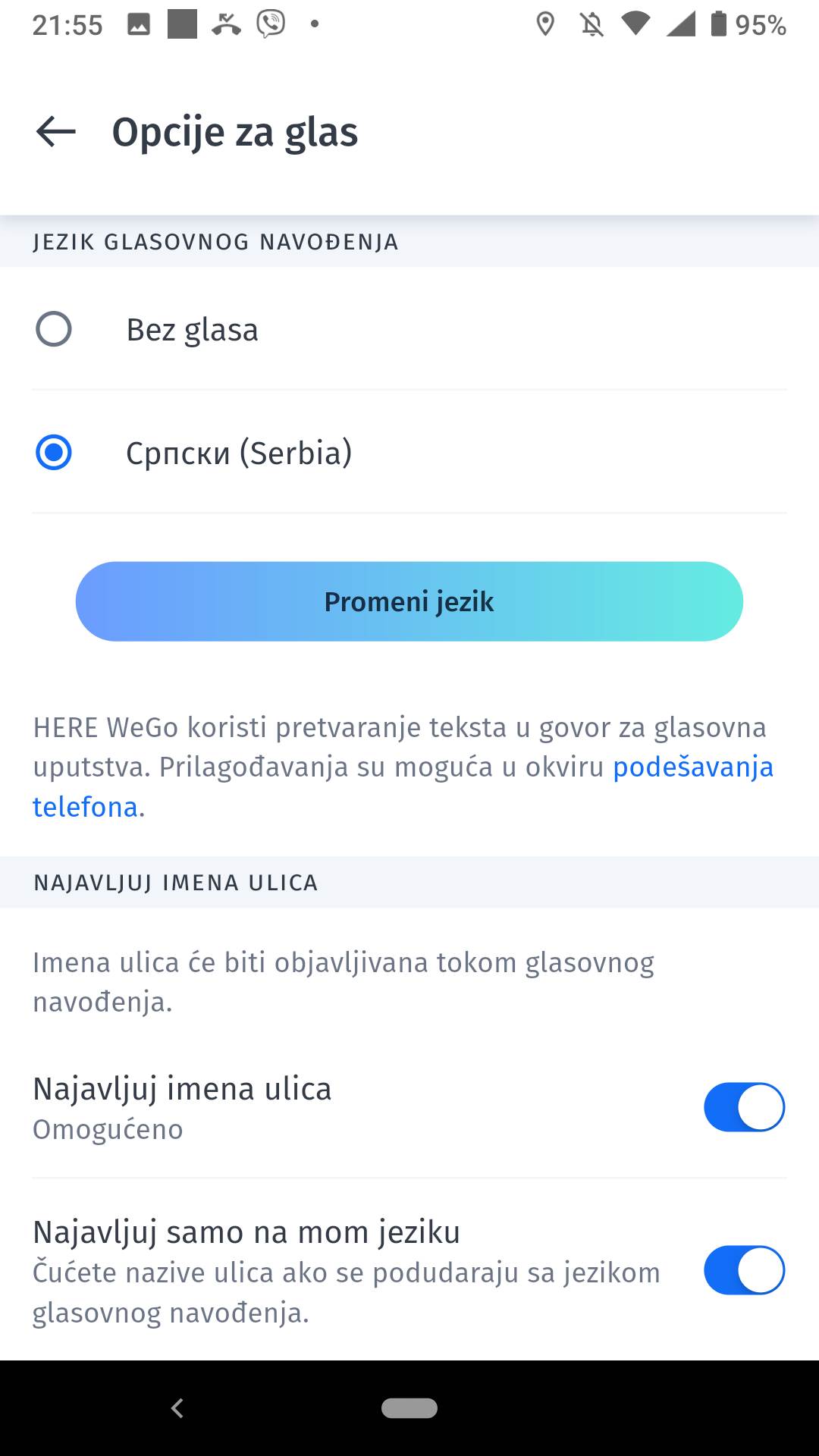Tap the location pin icon in status bar
The width and height of the screenshot is (819, 1456).
544,24
